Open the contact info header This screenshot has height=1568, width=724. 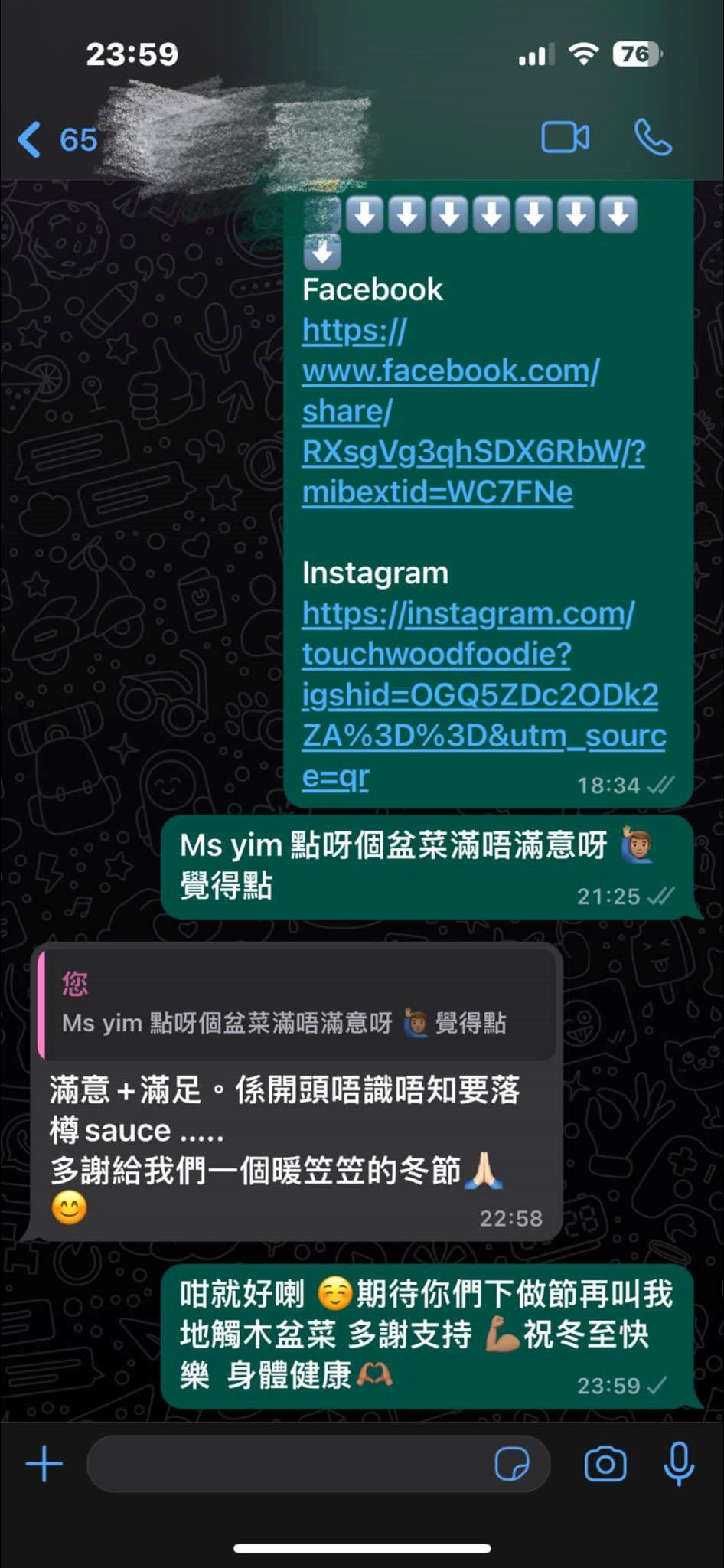pyautogui.click(x=237, y=138)
